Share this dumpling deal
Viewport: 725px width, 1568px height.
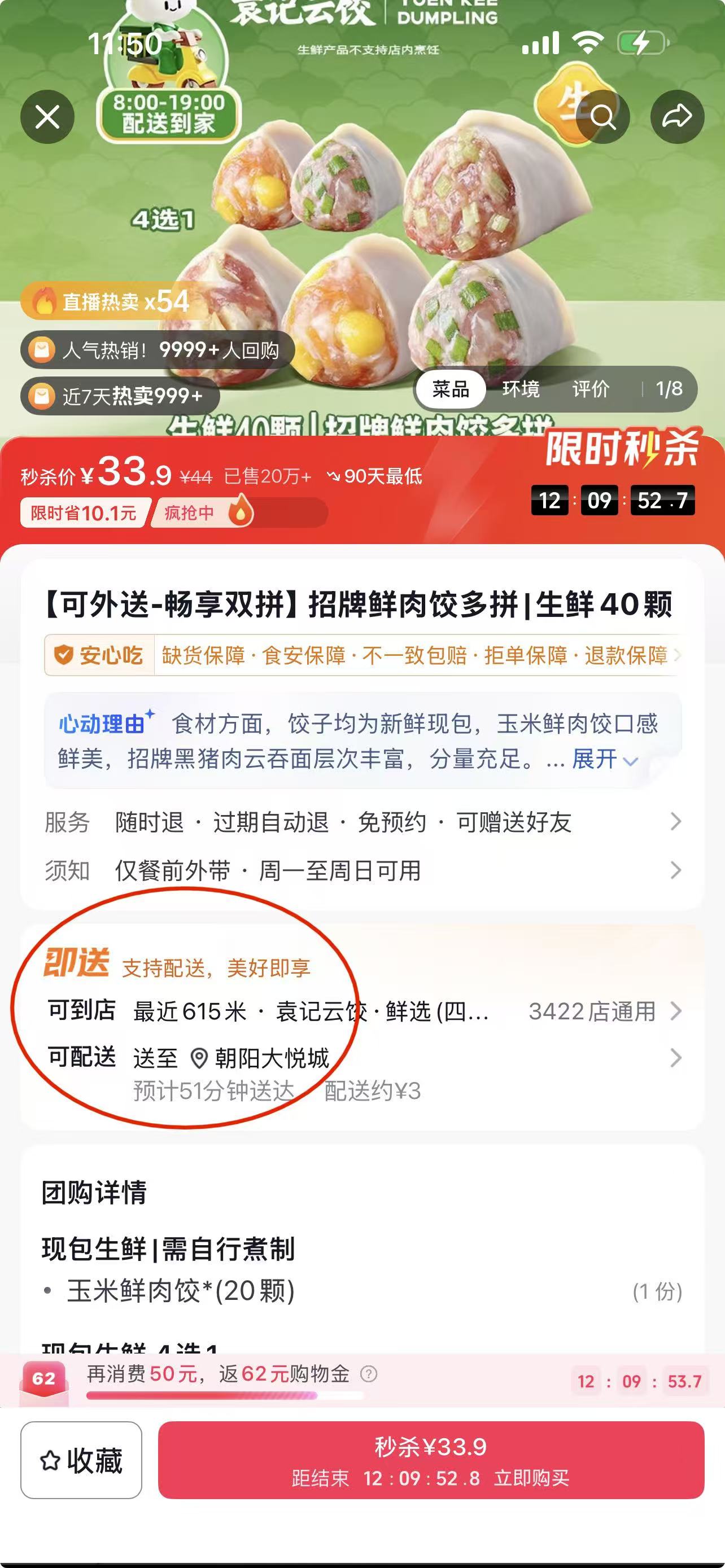pos(677,117)
